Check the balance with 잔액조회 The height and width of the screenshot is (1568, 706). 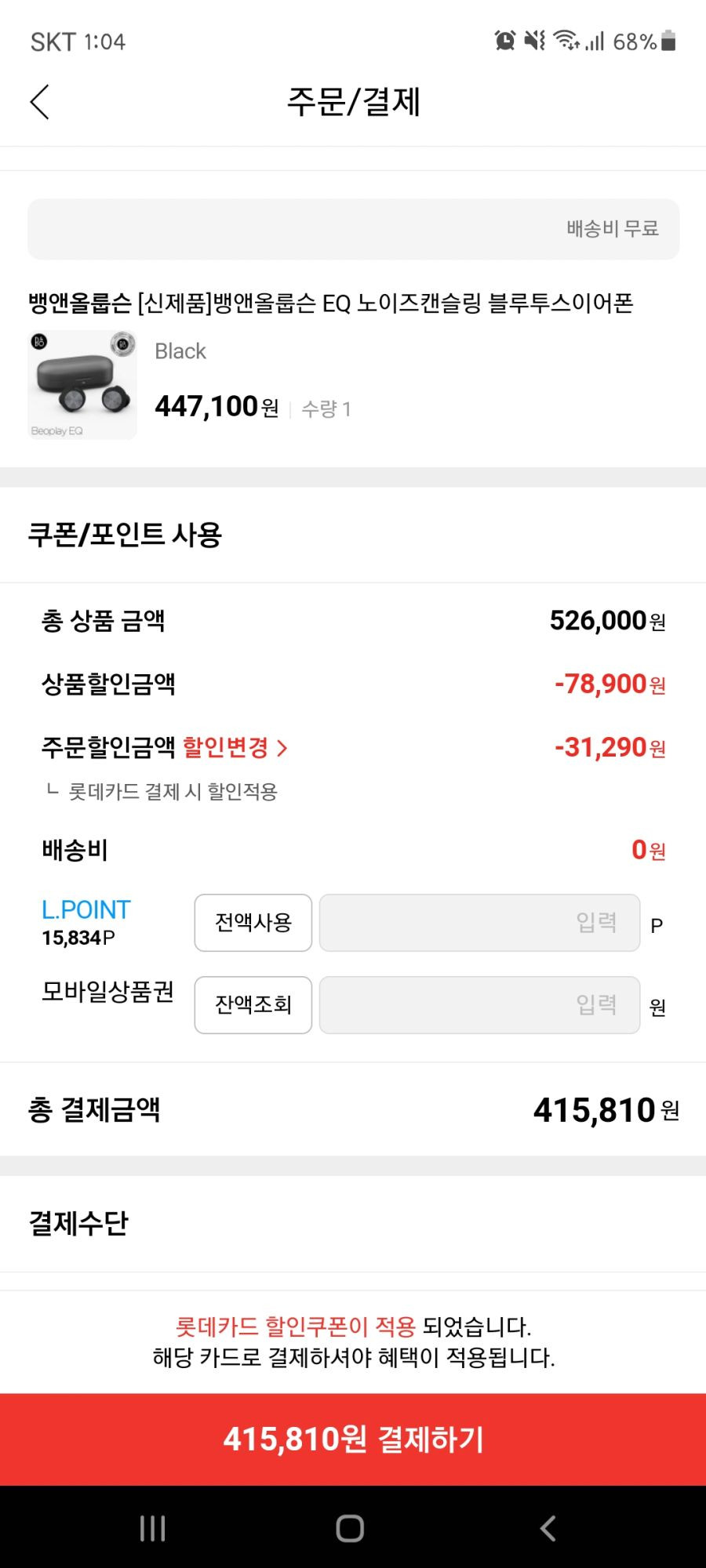tap(253, 1005)
